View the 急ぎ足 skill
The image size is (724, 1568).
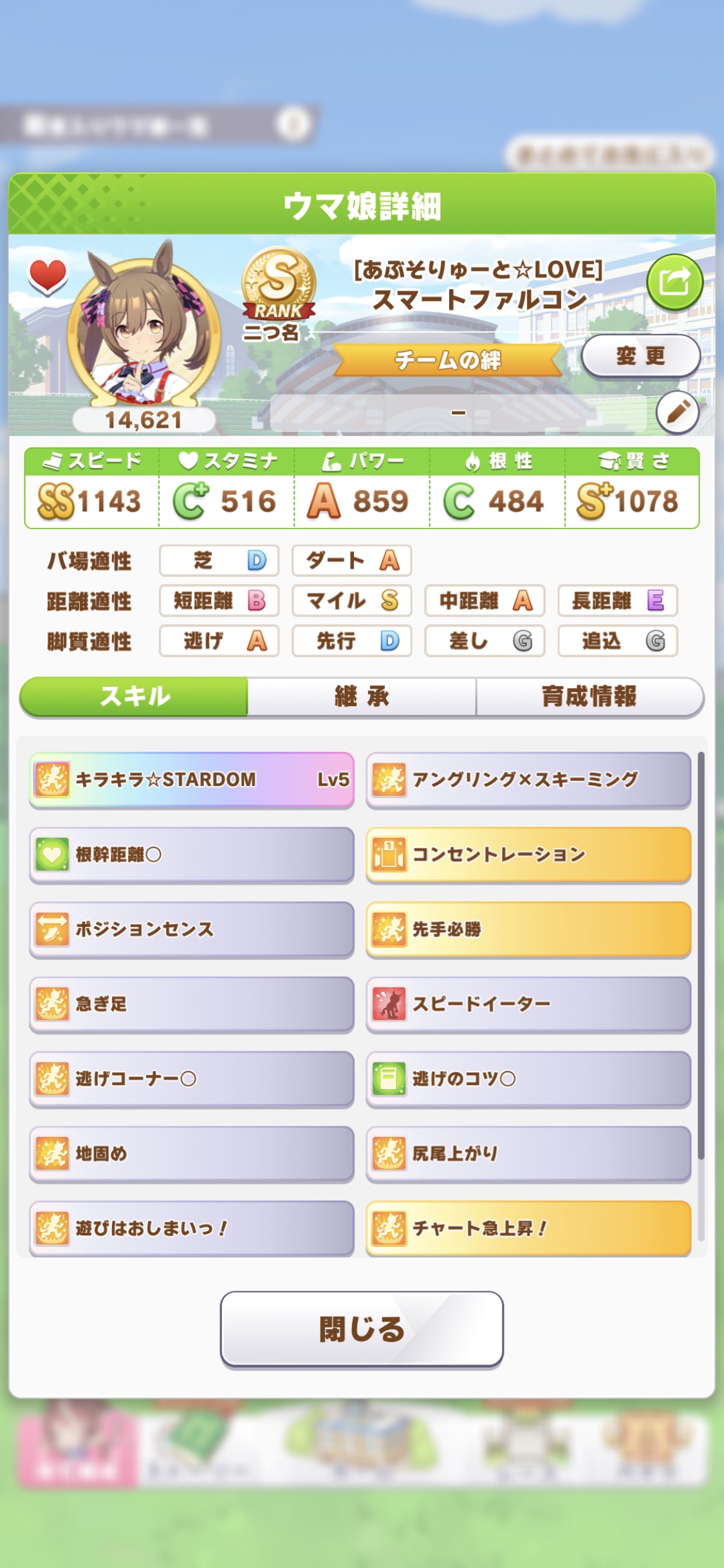(192, 1003)
